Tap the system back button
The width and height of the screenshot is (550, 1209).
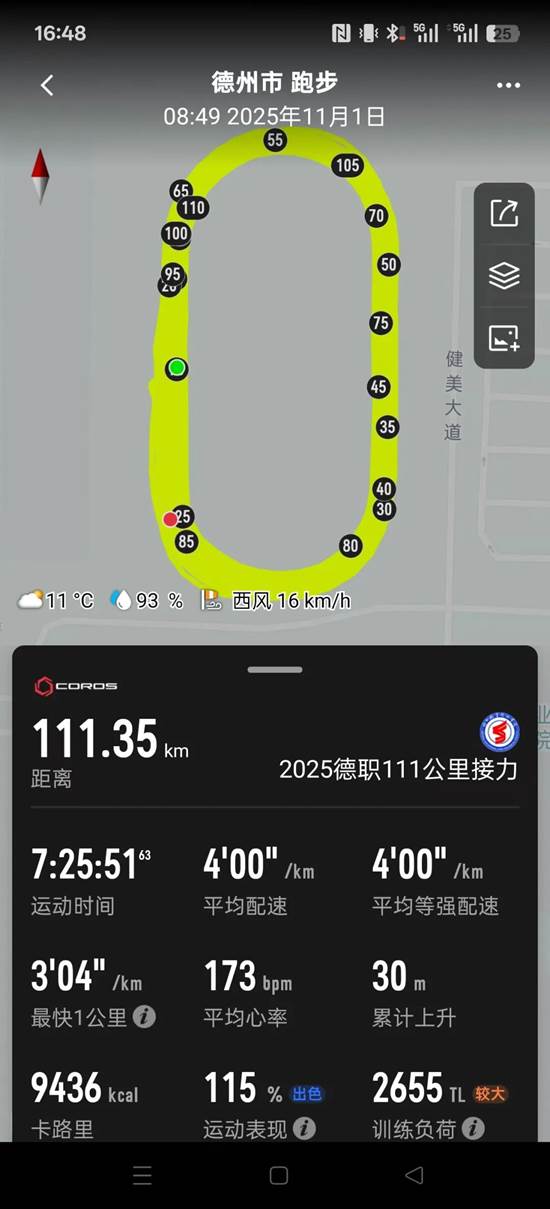[x=414, y=1175]
